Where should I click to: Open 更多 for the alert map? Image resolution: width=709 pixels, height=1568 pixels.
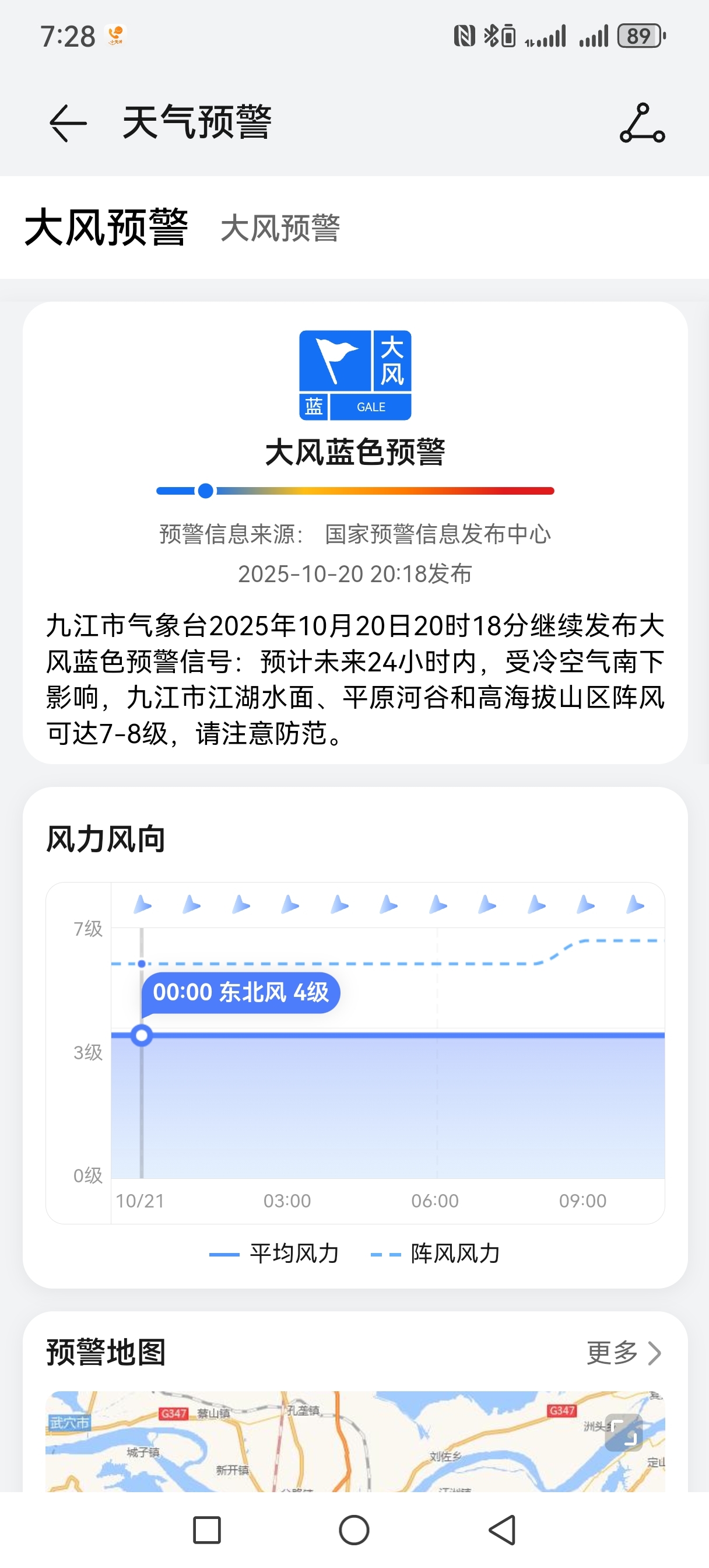(623, 1353)
